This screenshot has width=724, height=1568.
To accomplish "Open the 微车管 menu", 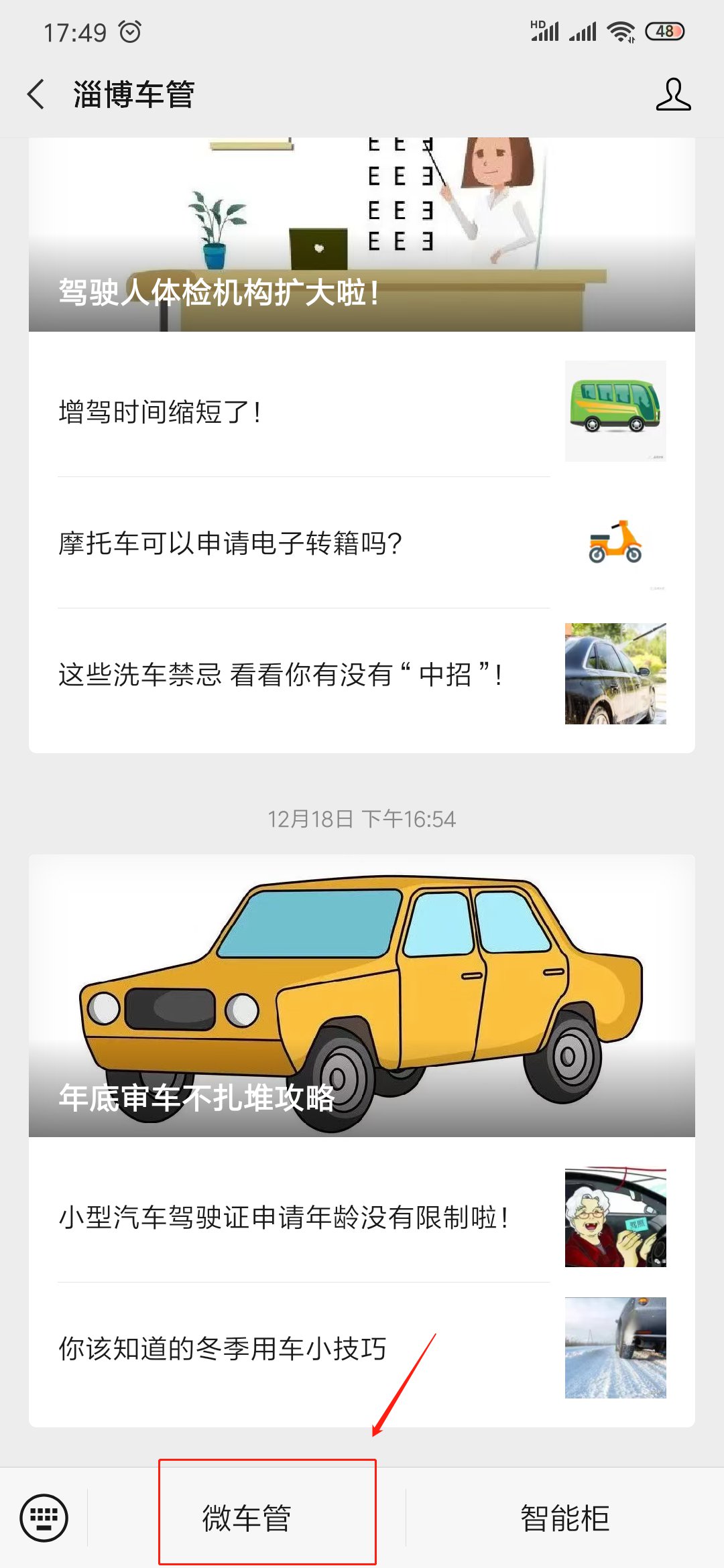I will point(247,1518).
